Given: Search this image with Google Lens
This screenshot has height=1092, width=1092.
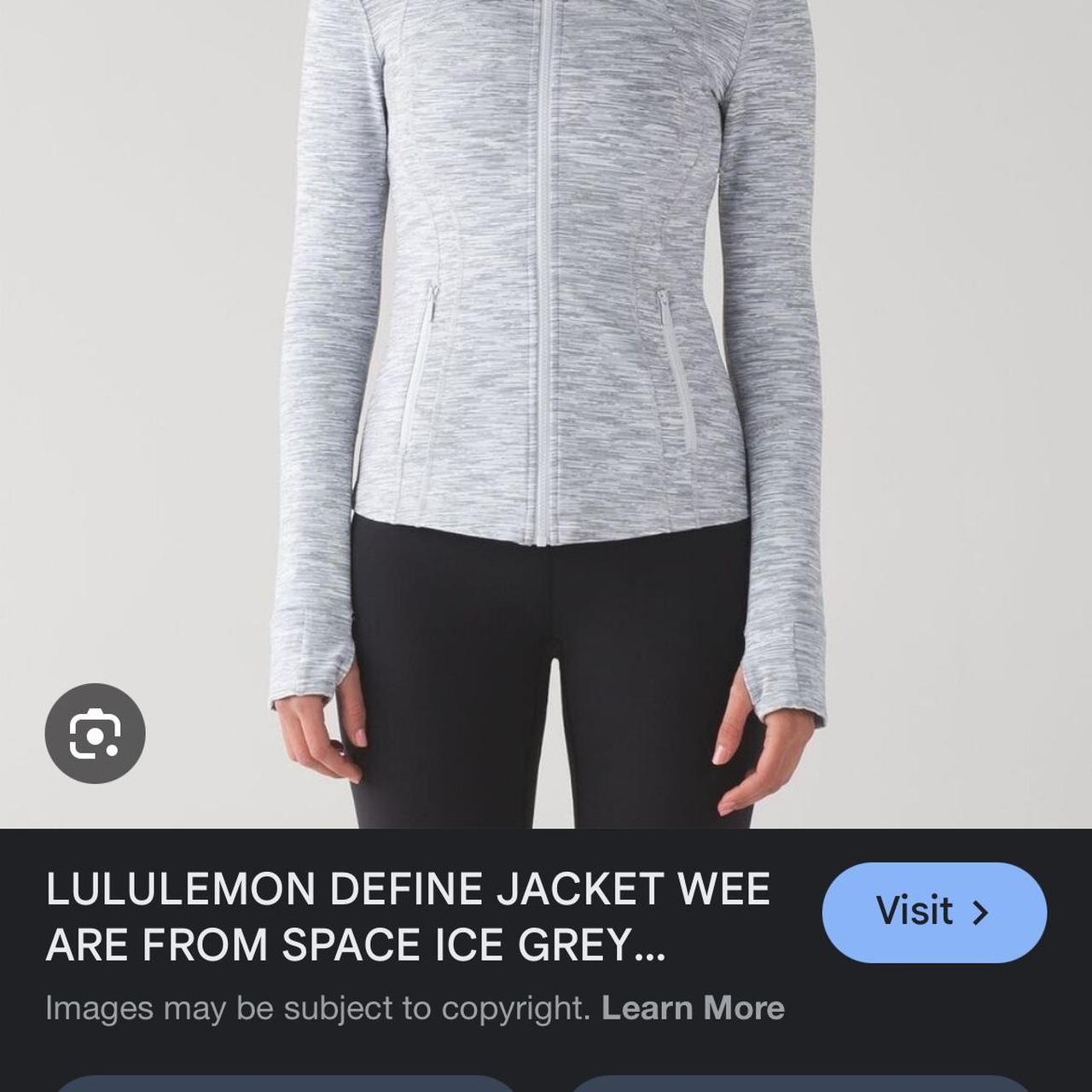Looking at the screenshot, I should pos(95,734).
